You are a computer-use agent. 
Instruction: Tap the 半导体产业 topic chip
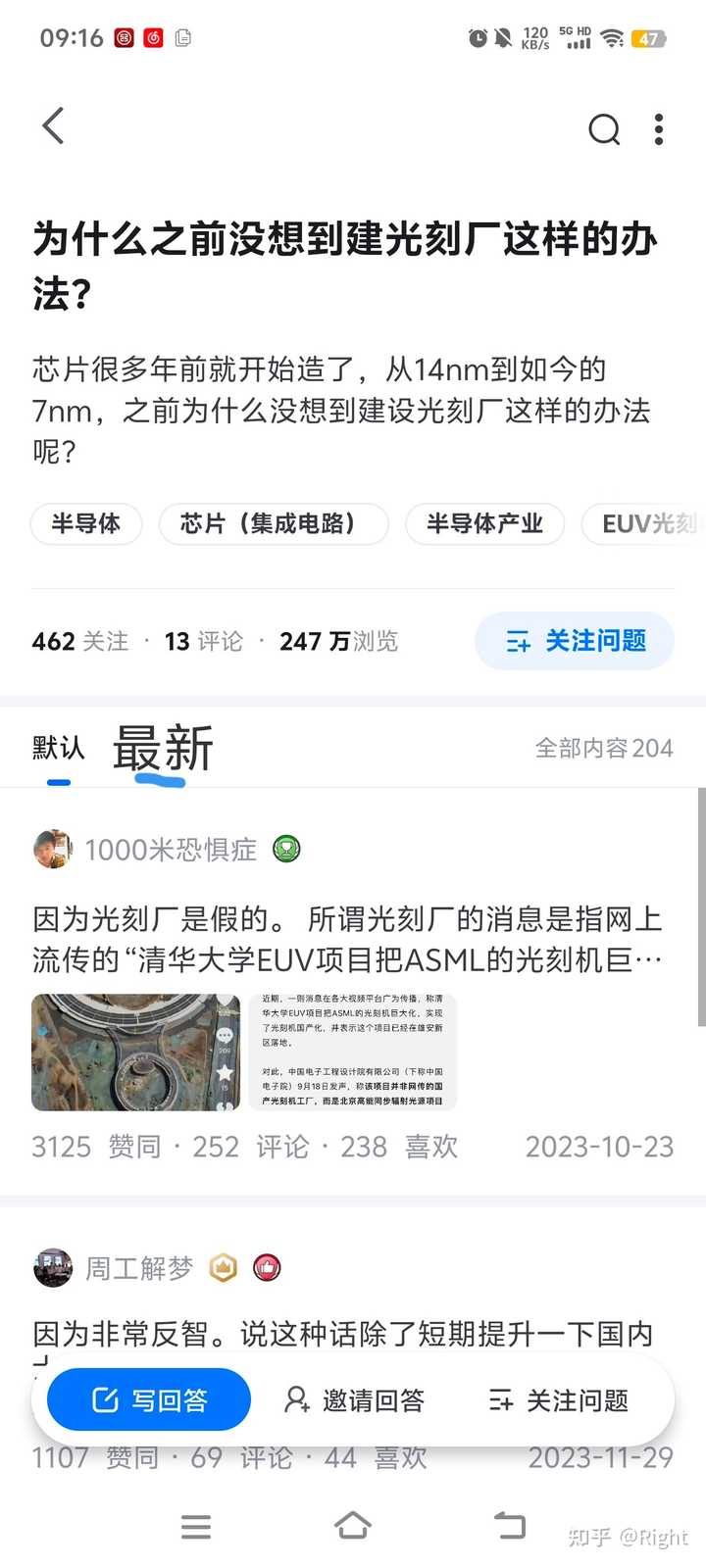pyautogui.click(x=485, y=523)
